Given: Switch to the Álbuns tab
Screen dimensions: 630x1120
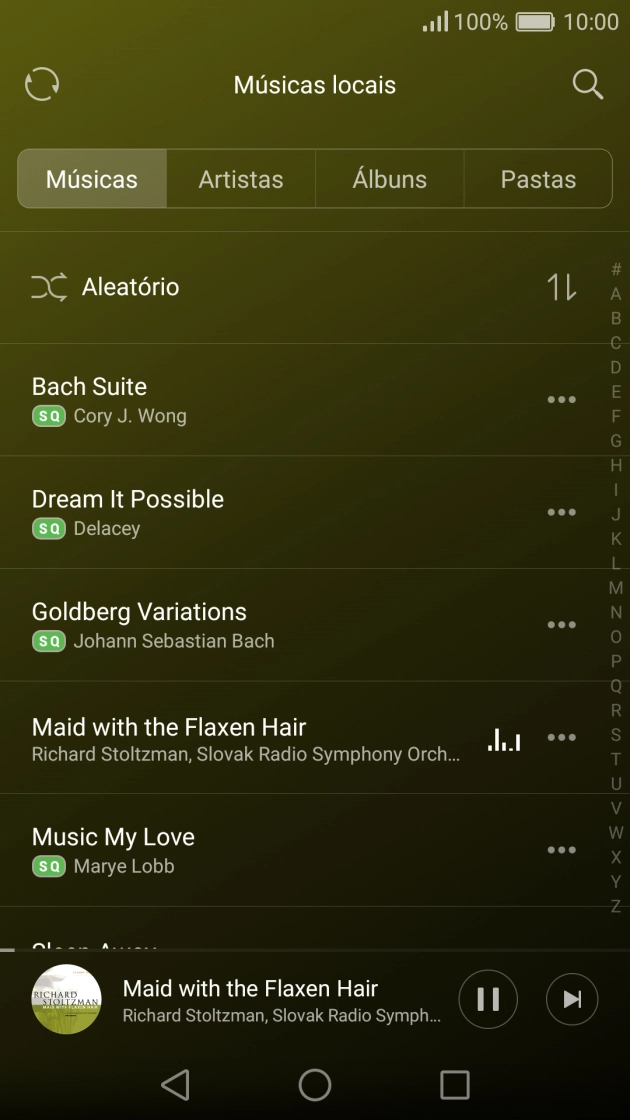Looking at the screenshot, I should point(389,180).
